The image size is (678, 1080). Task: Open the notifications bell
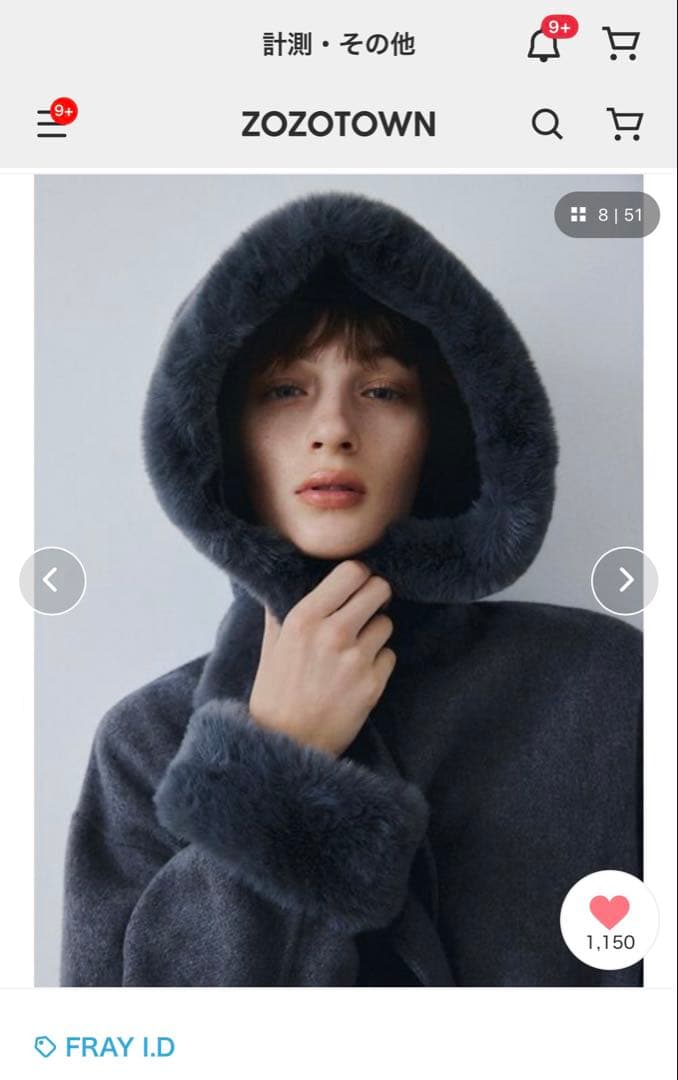pos(545,45)
